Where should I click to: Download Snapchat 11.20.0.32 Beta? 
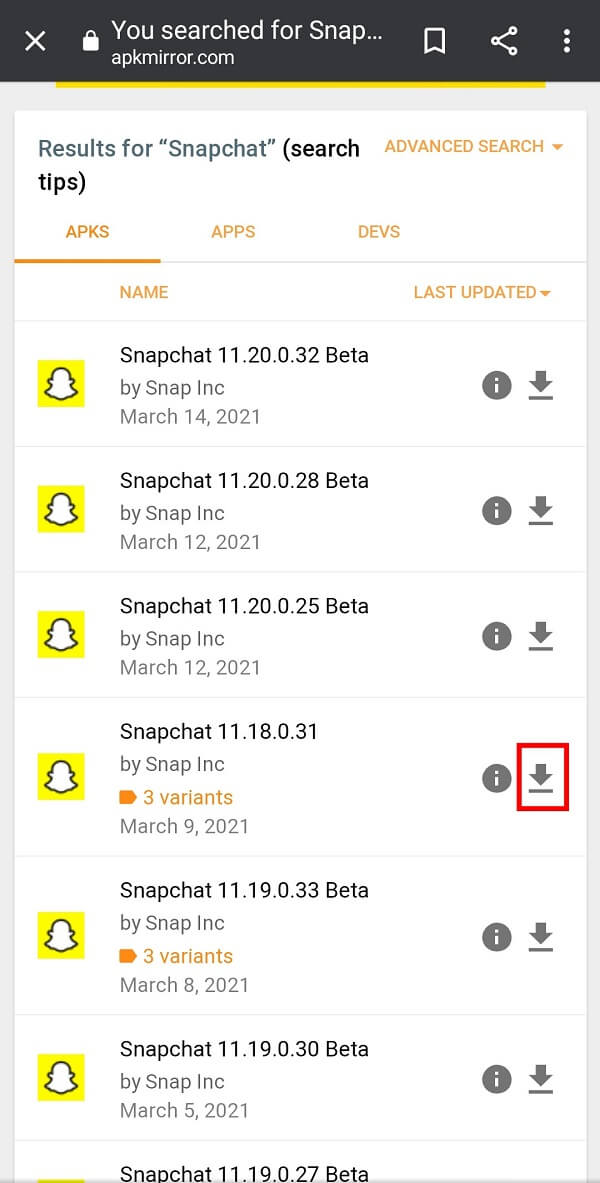coord(541,385)
